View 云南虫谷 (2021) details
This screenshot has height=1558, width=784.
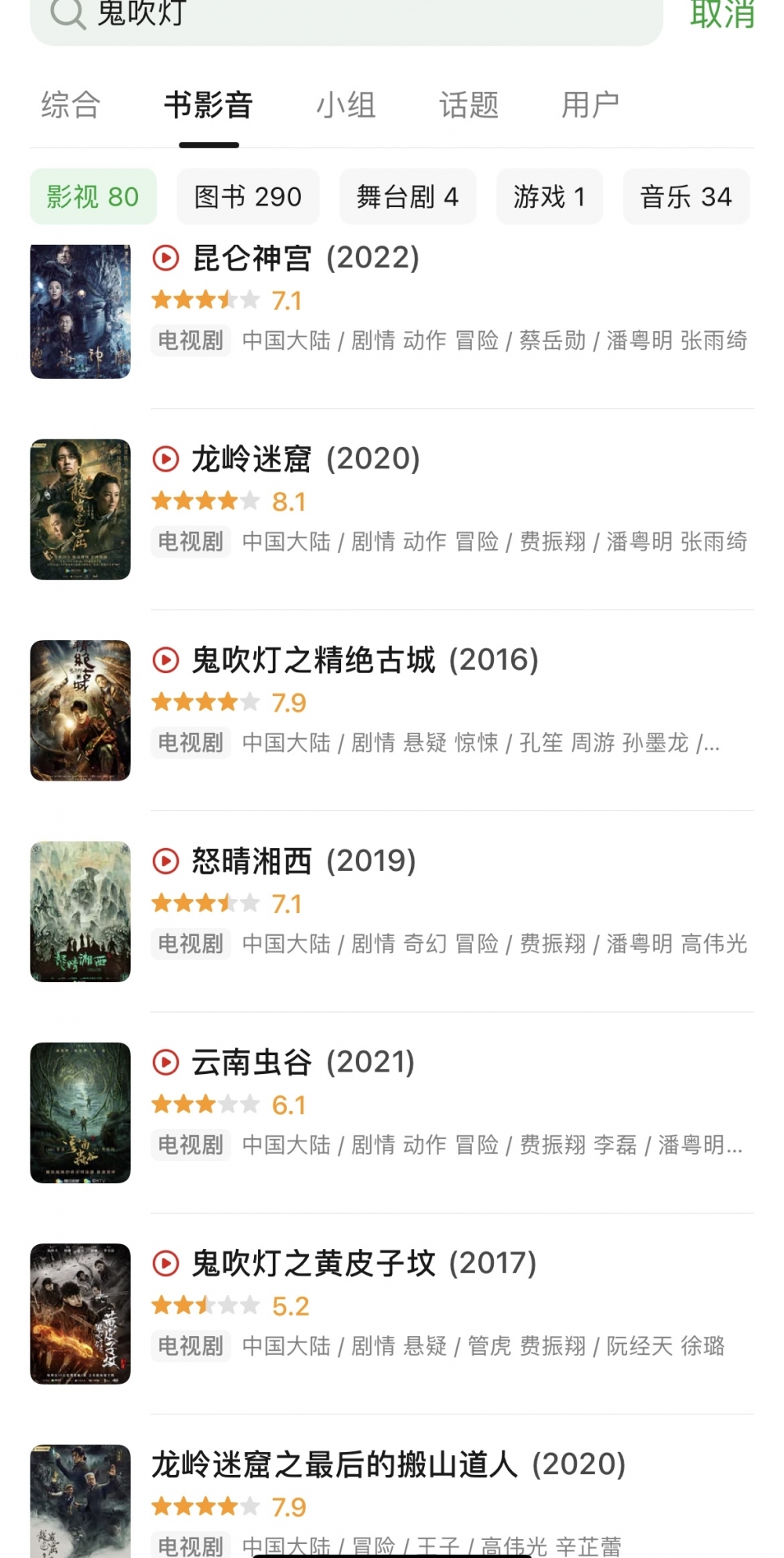pyautogui.click(x=303, y=1062)
